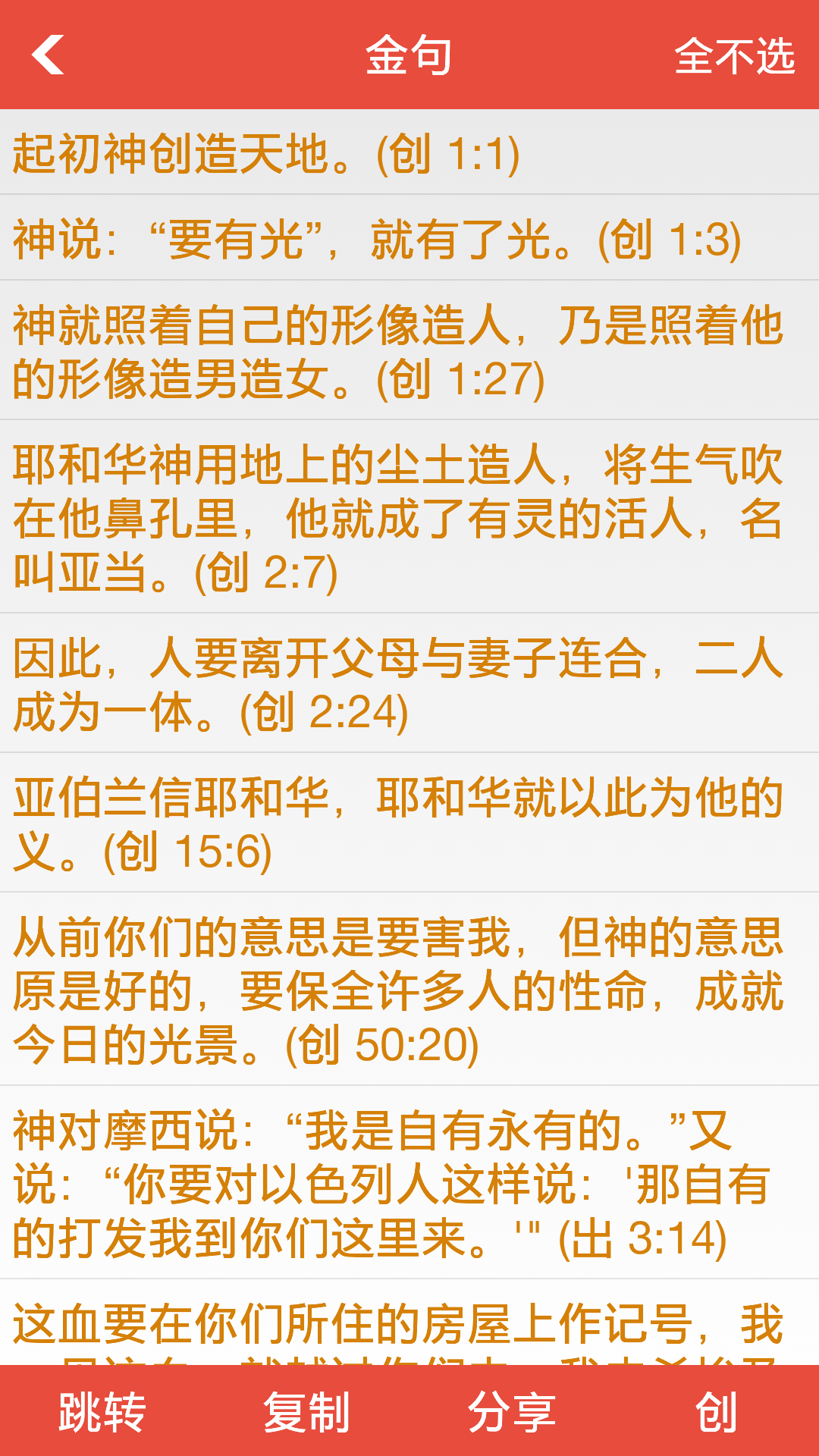This screenshot has height=1456, width=819.
Task: Choose the verse 创 1:27
Action: tap(409, 350)
